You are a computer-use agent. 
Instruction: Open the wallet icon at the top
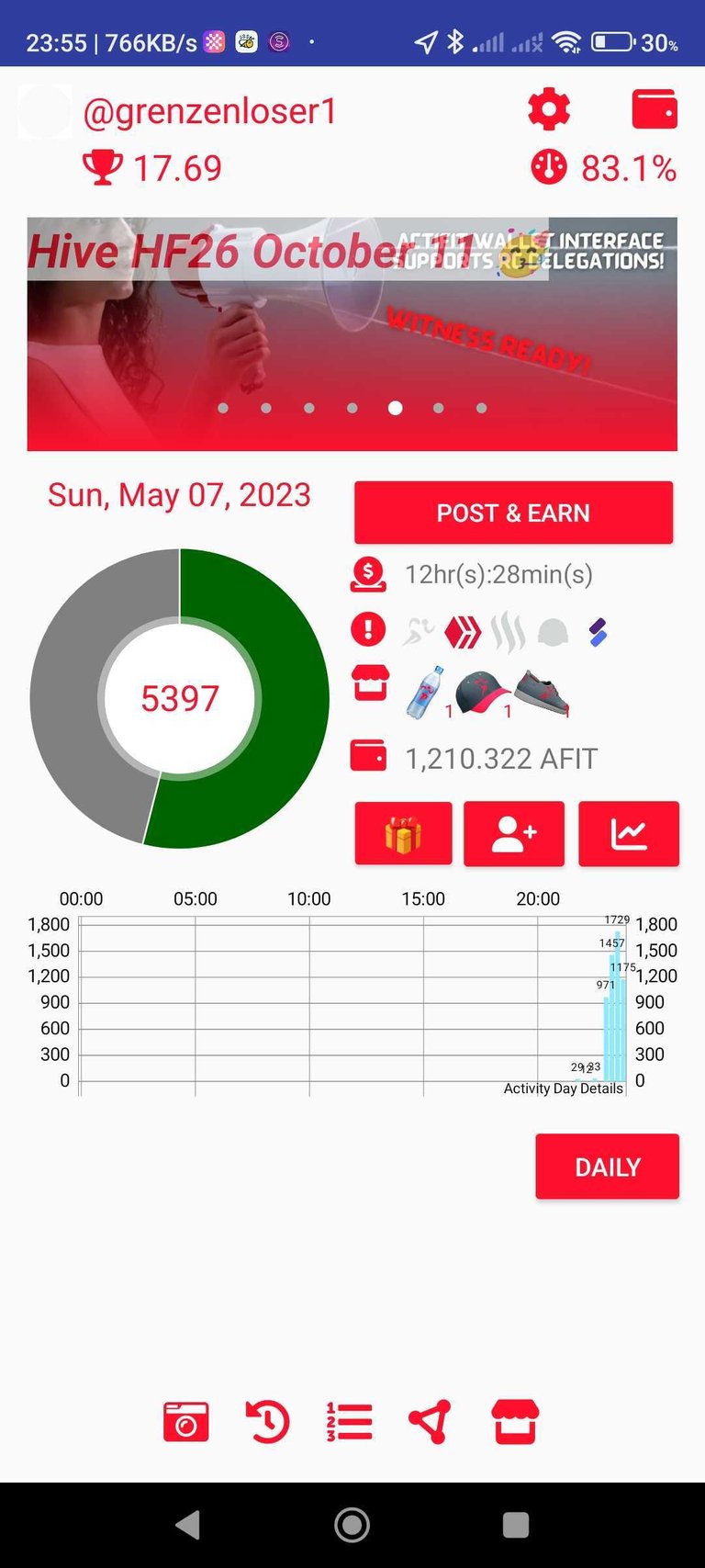[655, 109]
